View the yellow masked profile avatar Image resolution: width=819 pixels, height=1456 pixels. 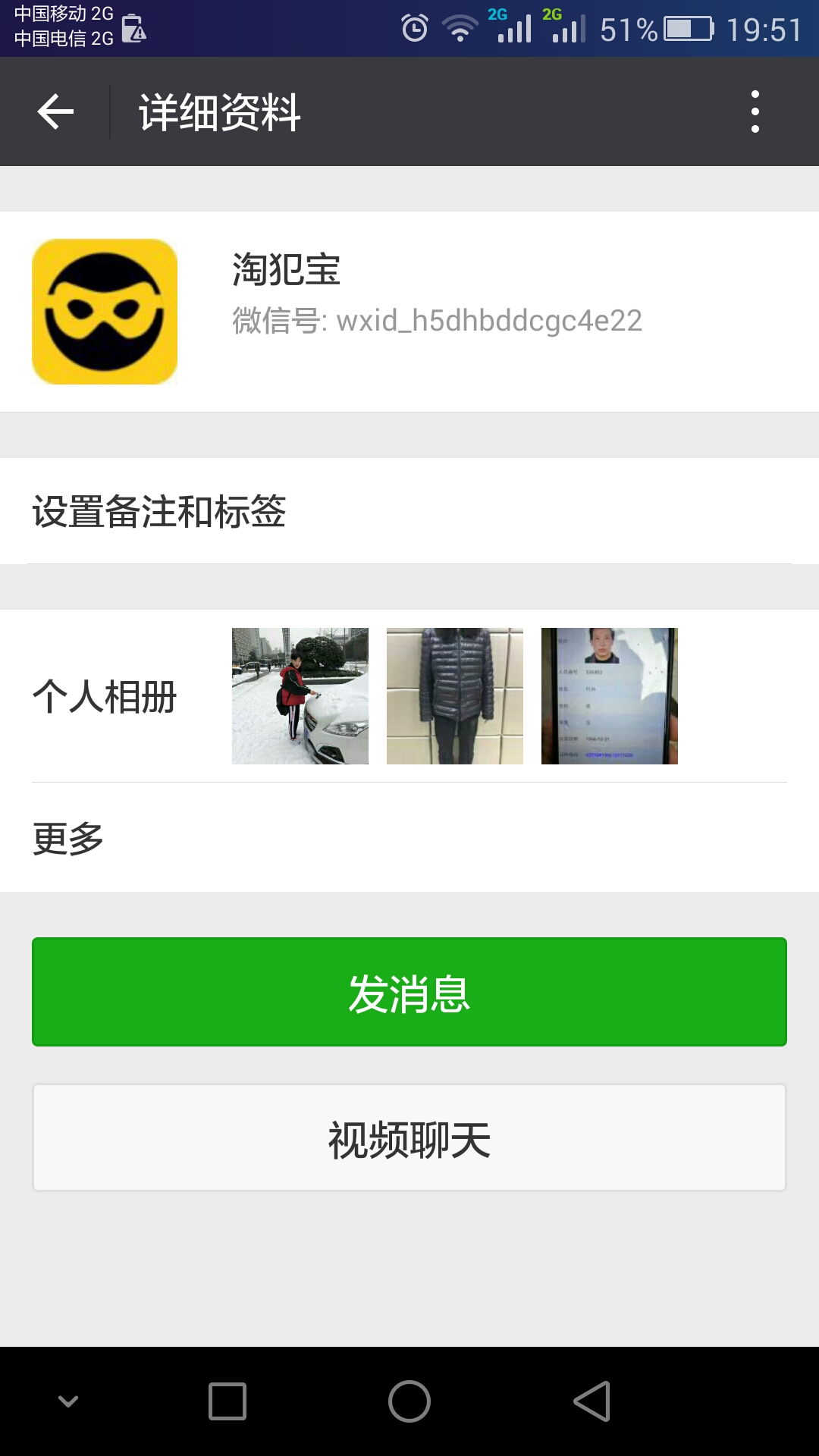105,312
